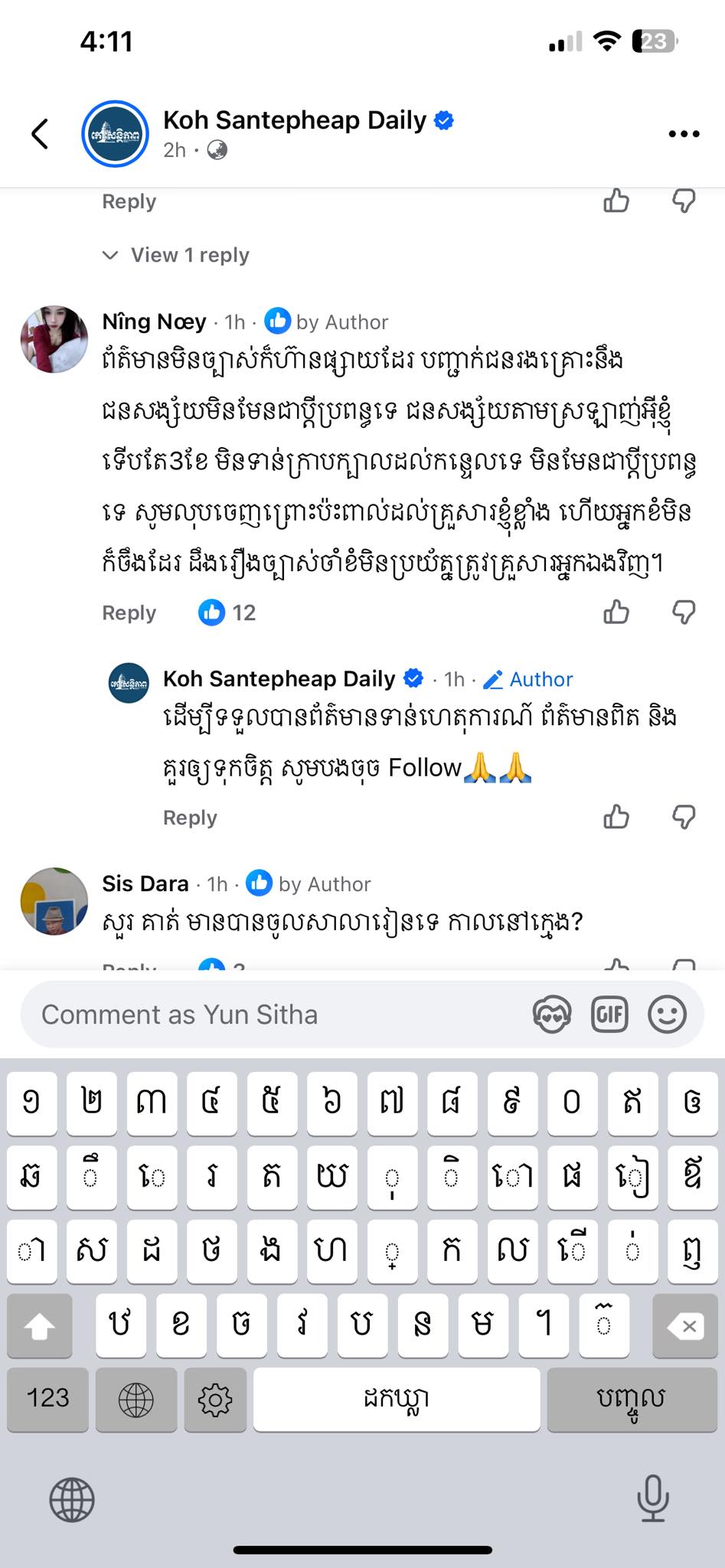
Task: Go back from the comments view
Action: click(40, 134)
